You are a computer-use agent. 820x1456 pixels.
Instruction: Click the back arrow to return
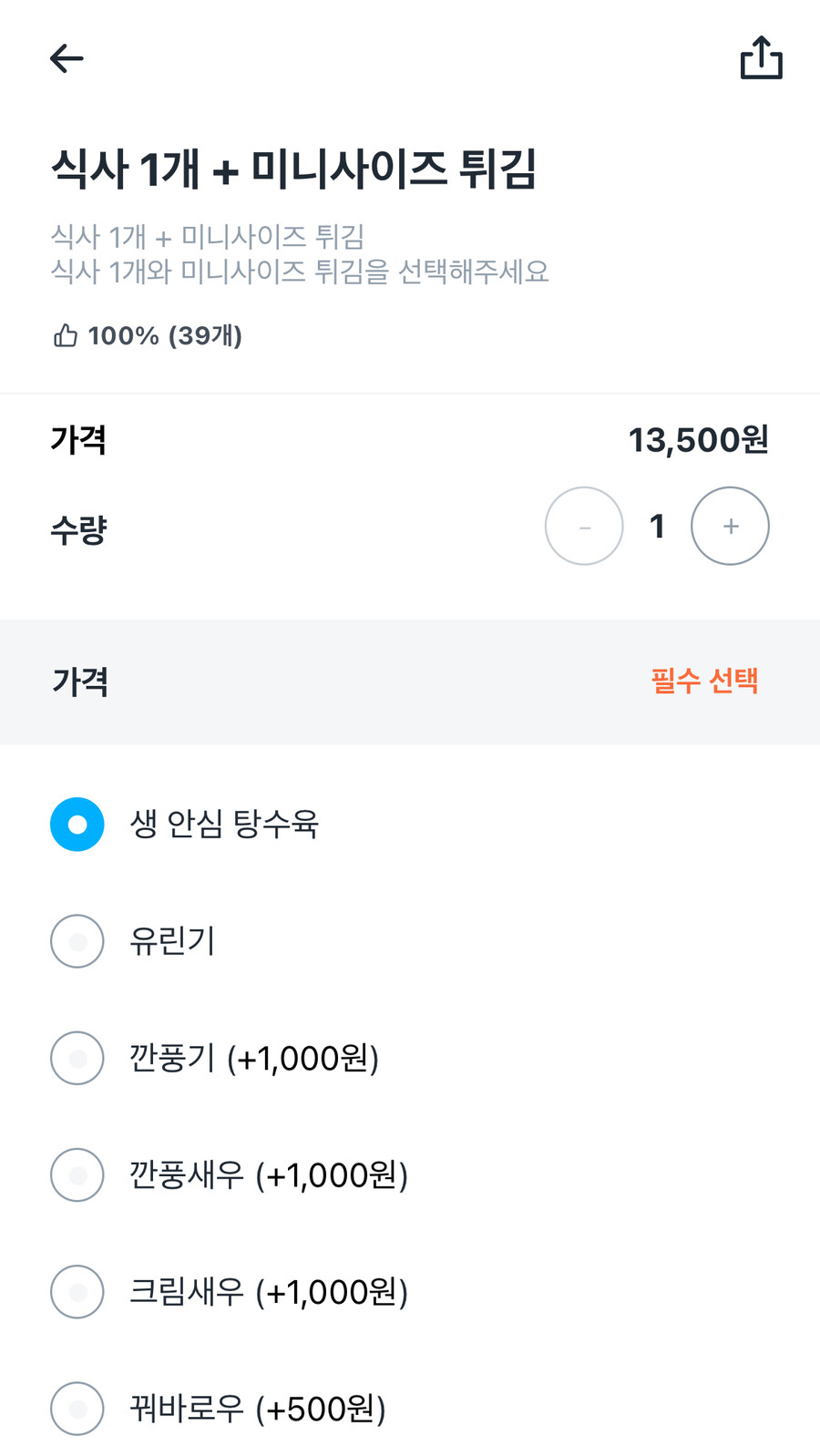(x=66, y=57)
